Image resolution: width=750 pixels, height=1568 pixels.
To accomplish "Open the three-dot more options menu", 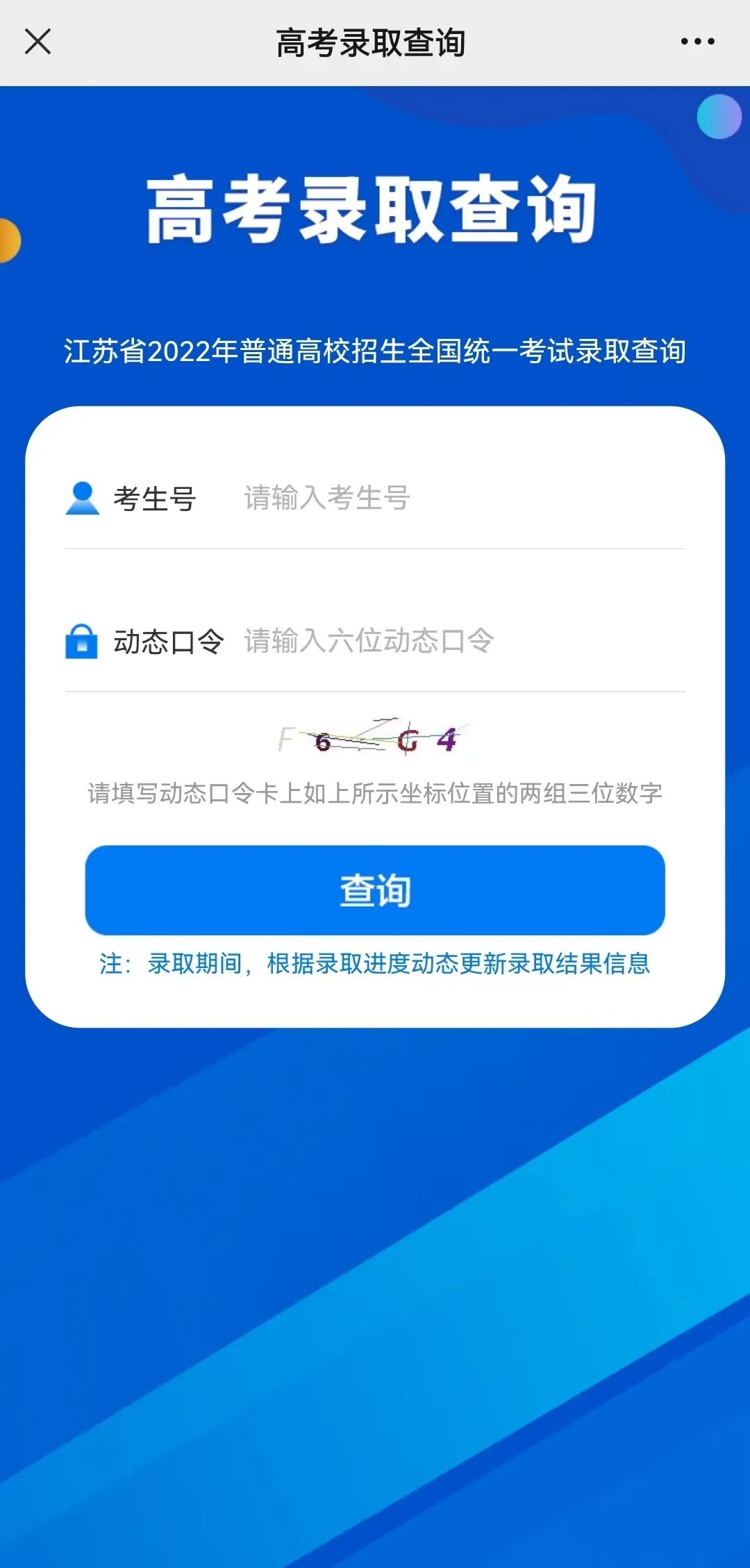I will pos(697,42).
